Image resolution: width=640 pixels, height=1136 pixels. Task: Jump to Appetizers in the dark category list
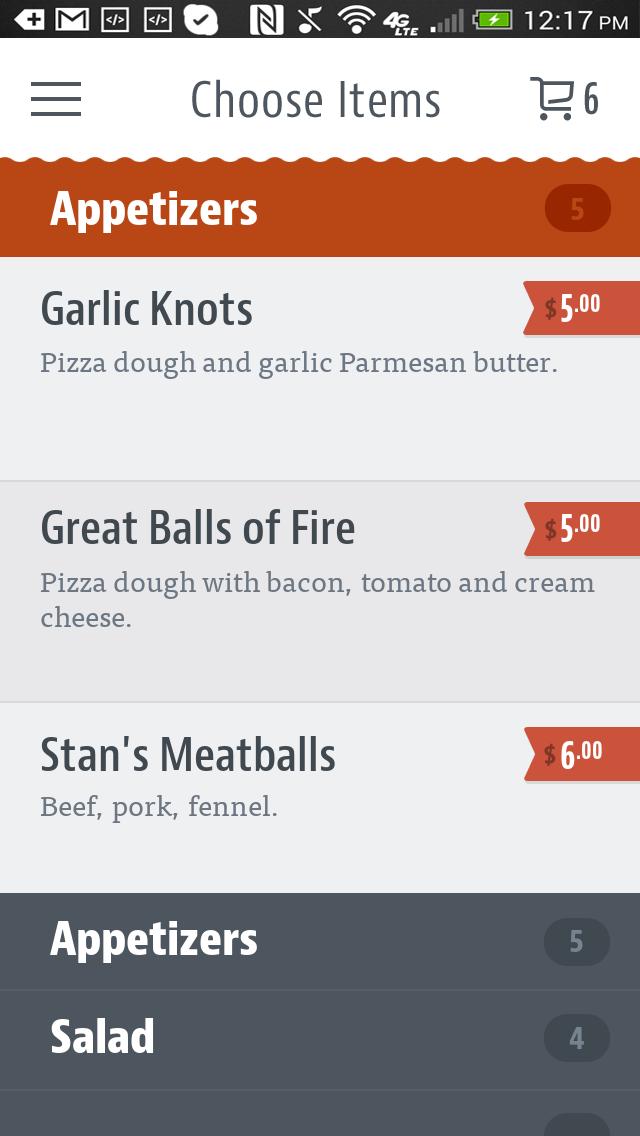(x=320, y=940)
